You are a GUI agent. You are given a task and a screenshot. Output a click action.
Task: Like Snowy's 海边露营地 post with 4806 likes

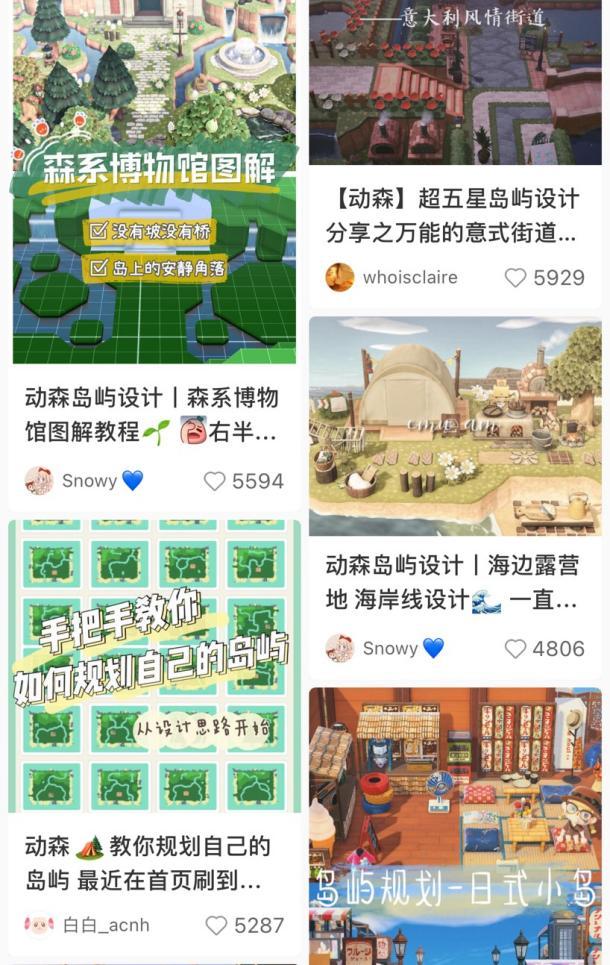(x=515, y=649)
